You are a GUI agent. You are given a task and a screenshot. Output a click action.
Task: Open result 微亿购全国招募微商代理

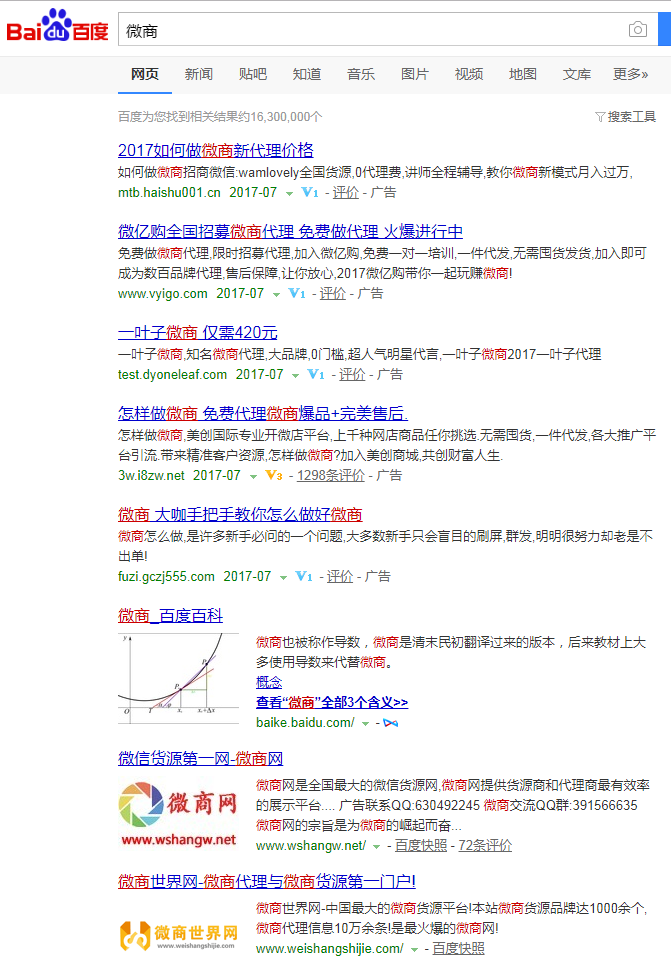pos(290,231)
